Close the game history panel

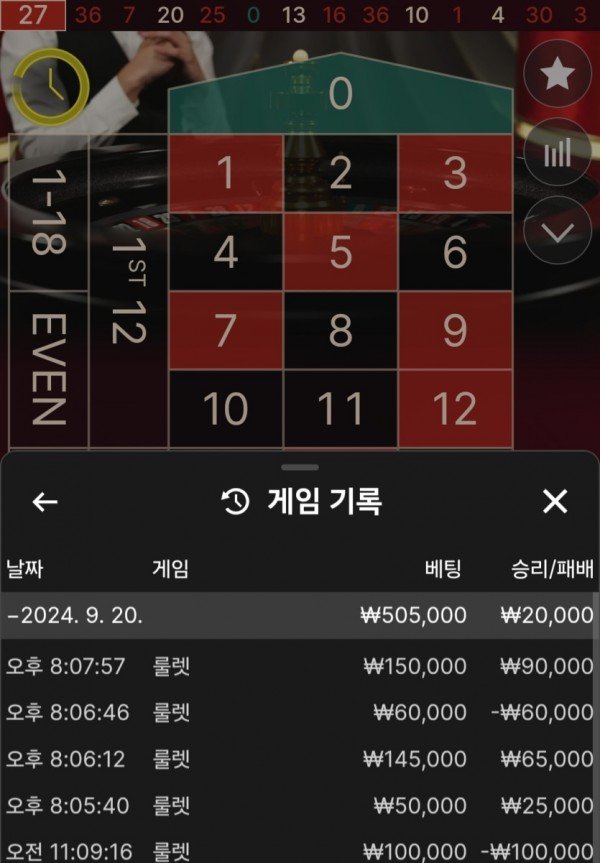tap(555, 502)
